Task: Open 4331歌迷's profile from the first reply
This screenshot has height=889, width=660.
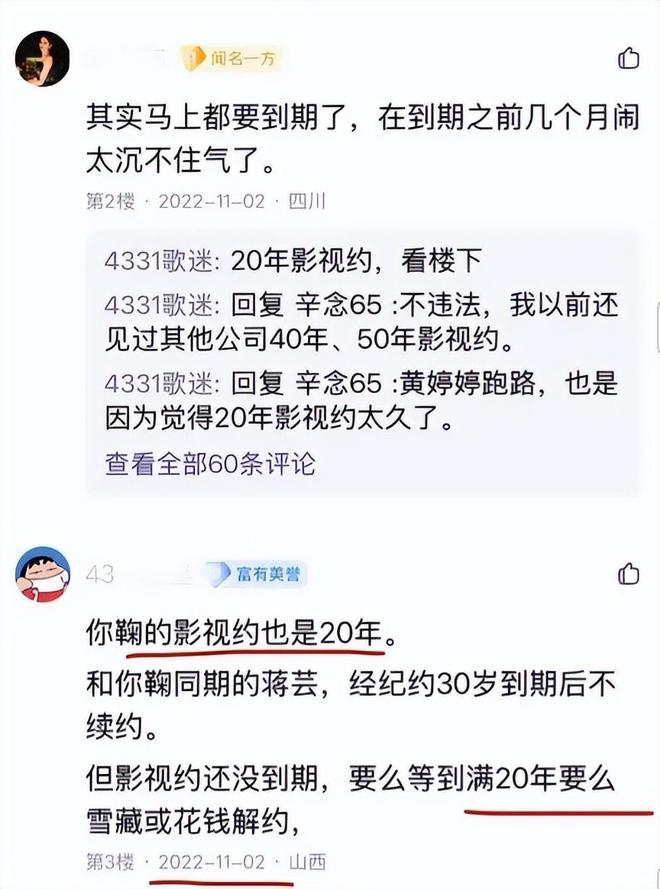Action: click(x=160, y=263)
